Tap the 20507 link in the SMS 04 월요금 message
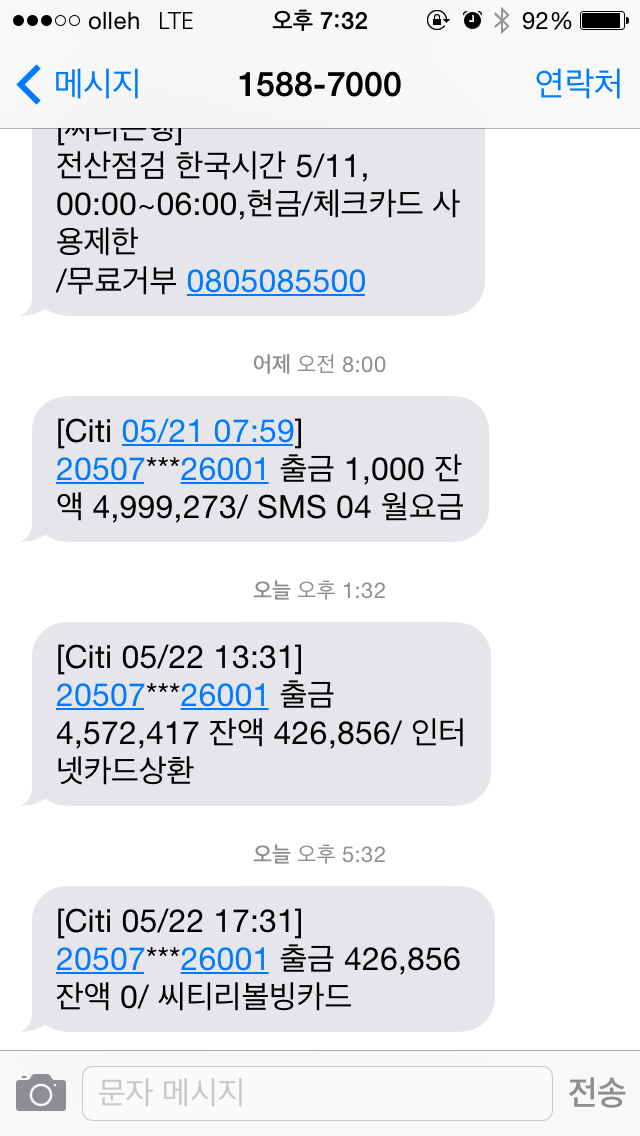Viewport: 640px width, 1136px height. [100, 469]
